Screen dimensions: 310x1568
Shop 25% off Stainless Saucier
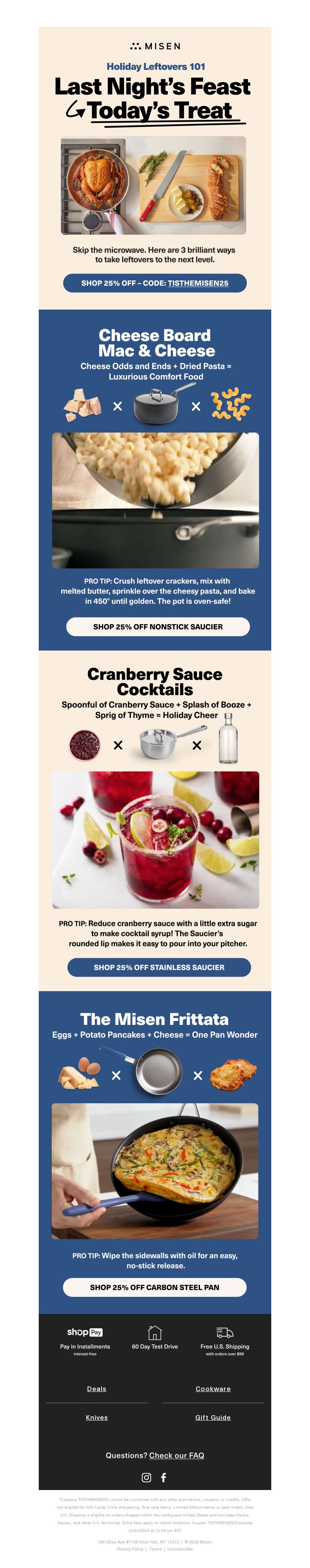click(158, 967)
